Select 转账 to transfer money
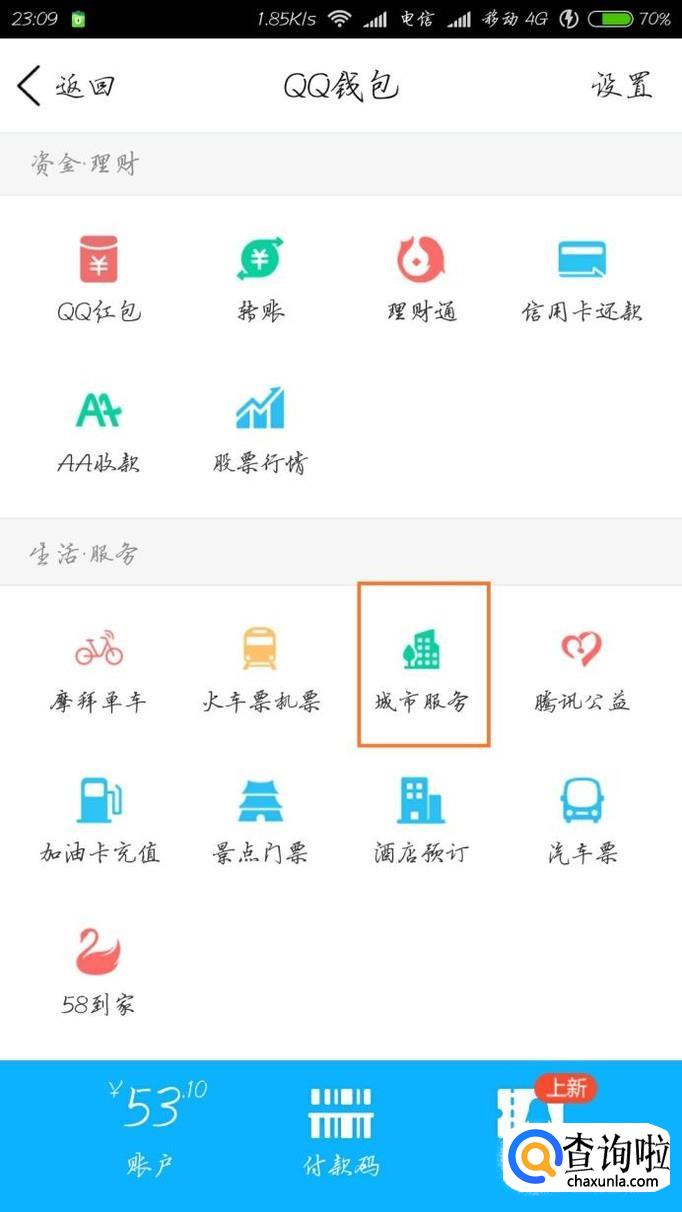The width and height of the screenshot is (682, 1212). click(260, 278)
